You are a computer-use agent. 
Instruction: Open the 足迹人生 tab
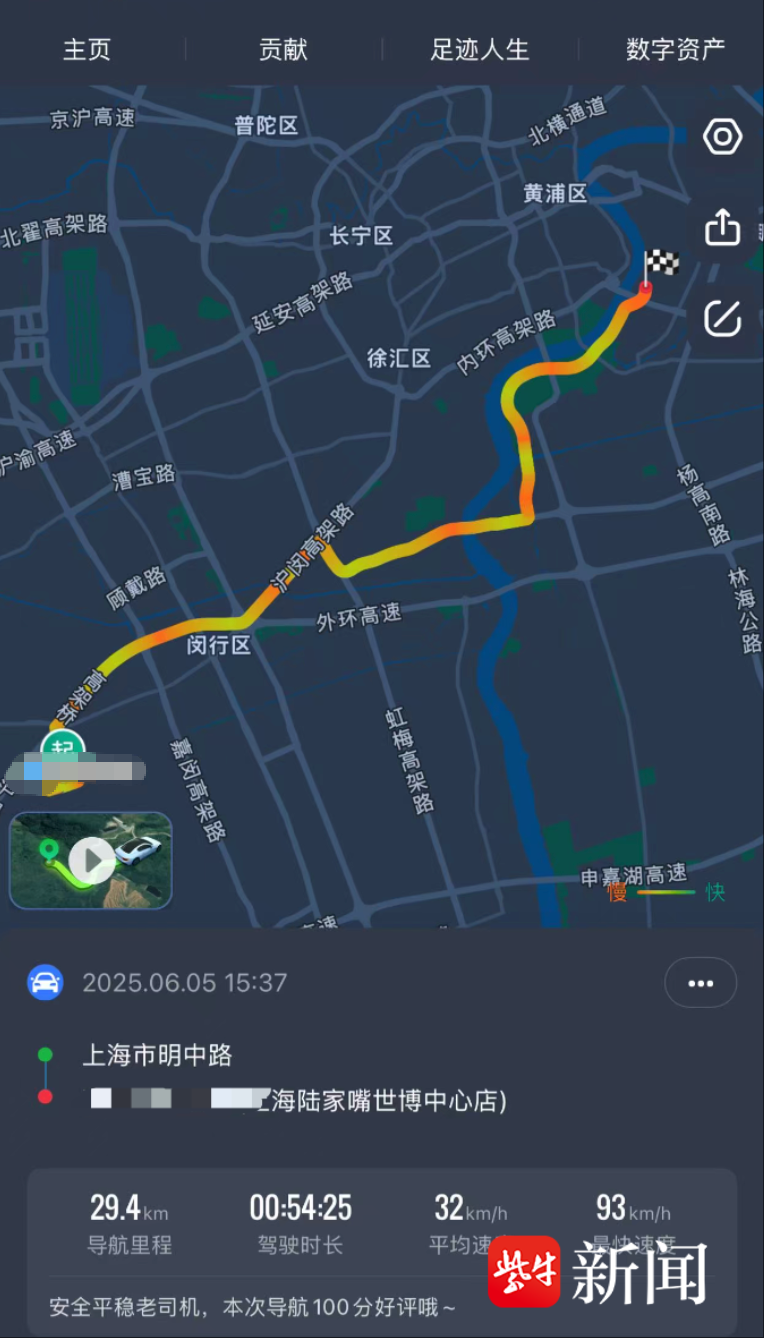[x=480, y=49]
